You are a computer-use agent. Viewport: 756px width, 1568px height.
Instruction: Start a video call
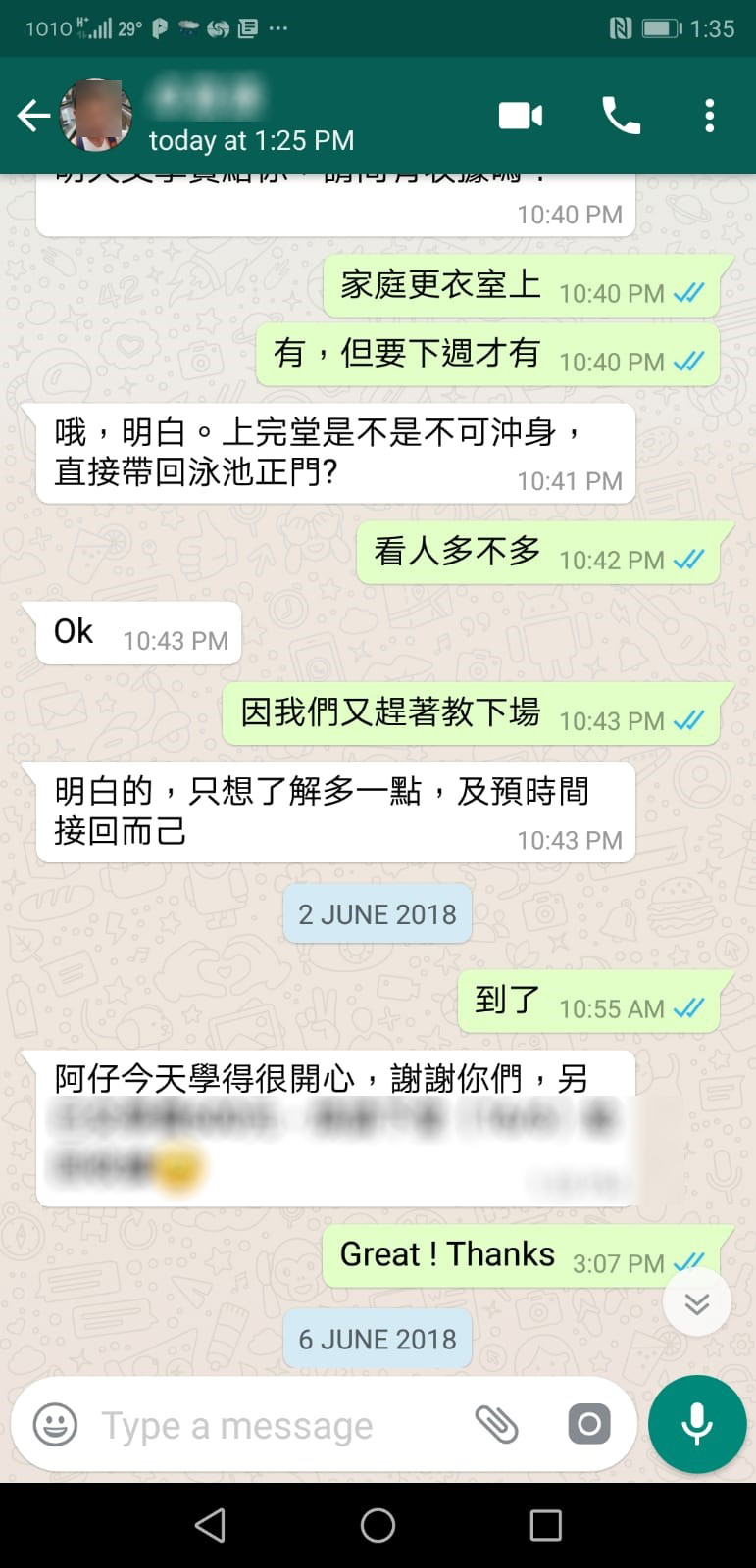pyautogui.click(x=521, y=116)
